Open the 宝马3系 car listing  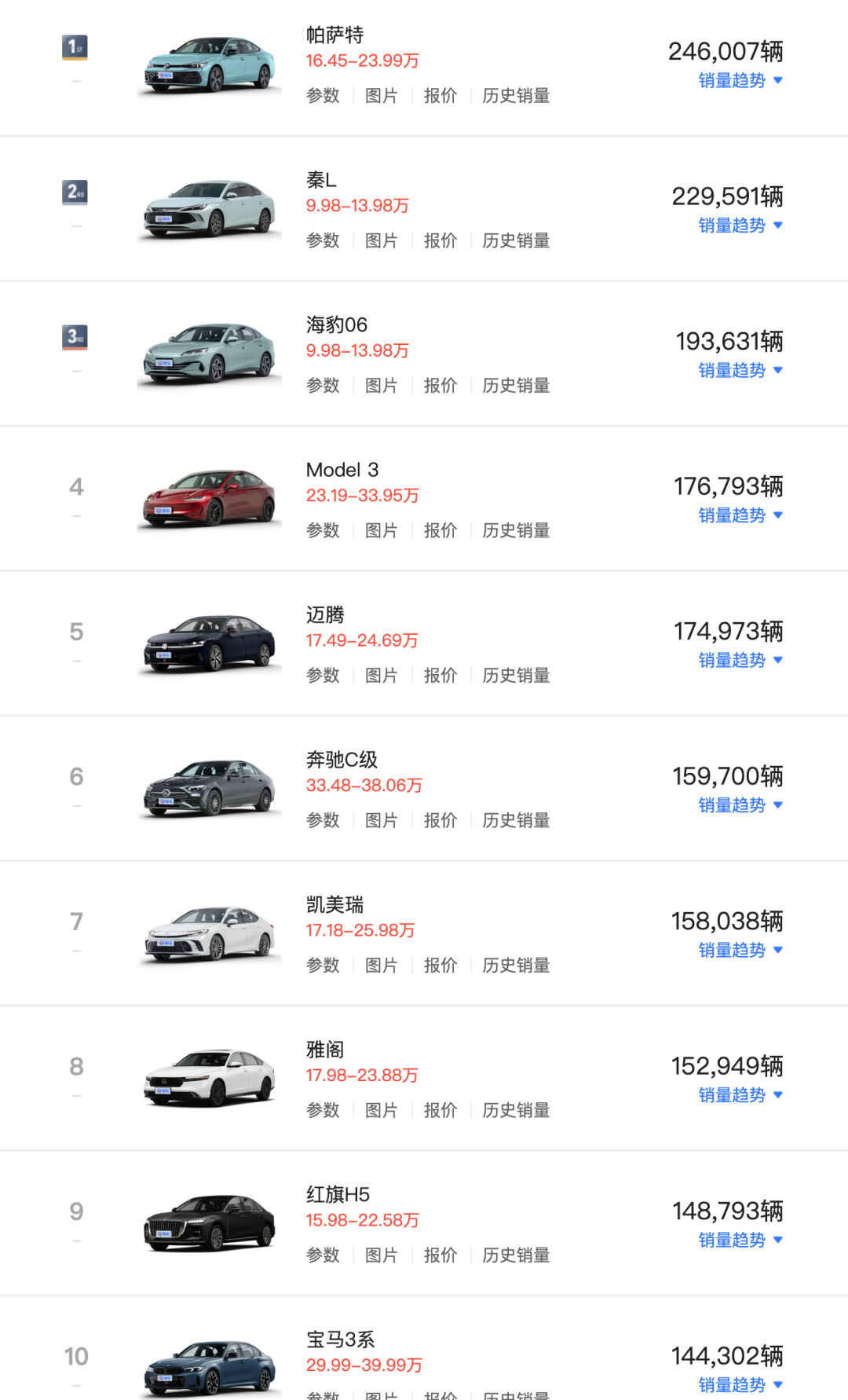point(340,1340)
